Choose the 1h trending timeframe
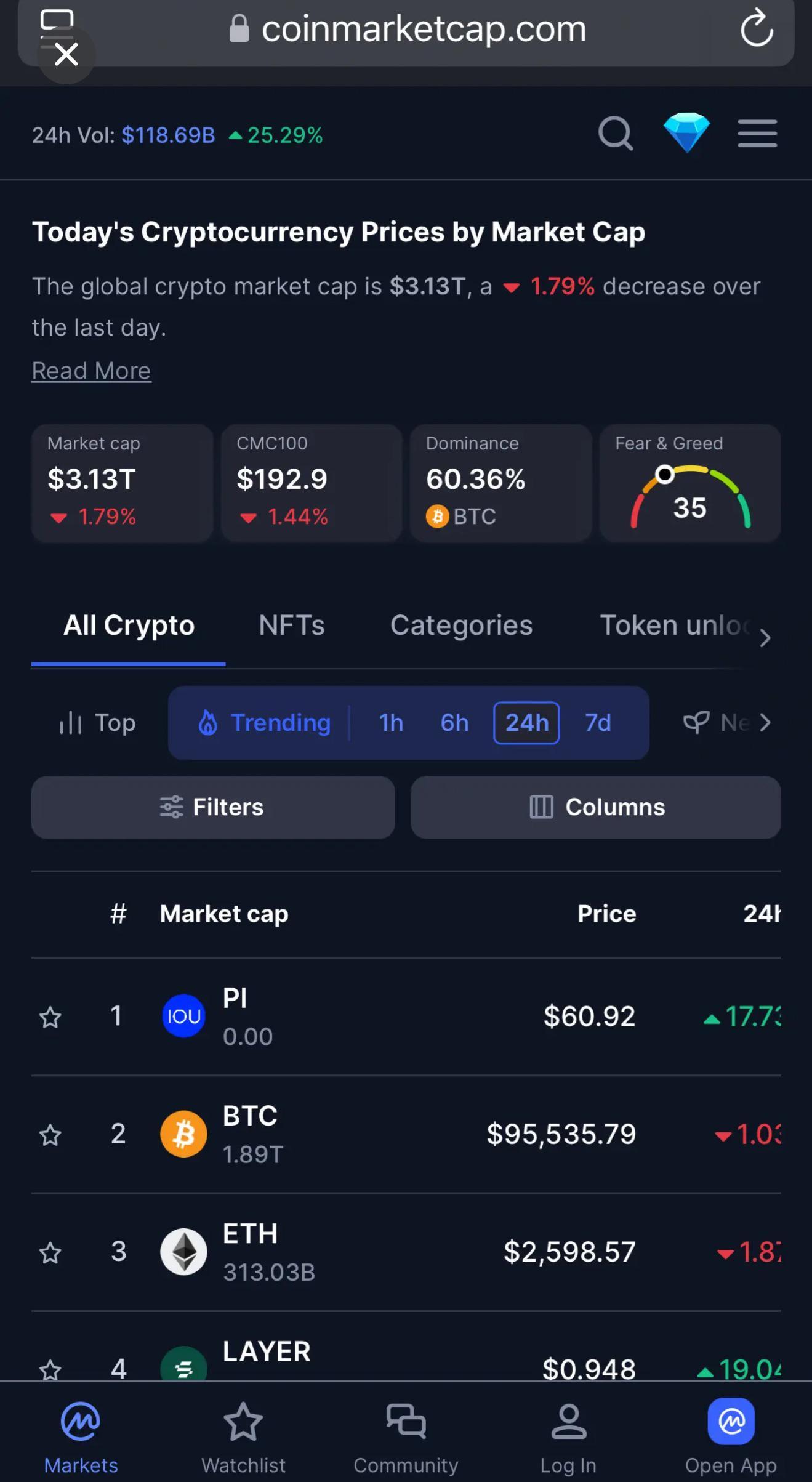Viewport: 812px width, 1482px height. pyautogui.click(x=391, y=722)
